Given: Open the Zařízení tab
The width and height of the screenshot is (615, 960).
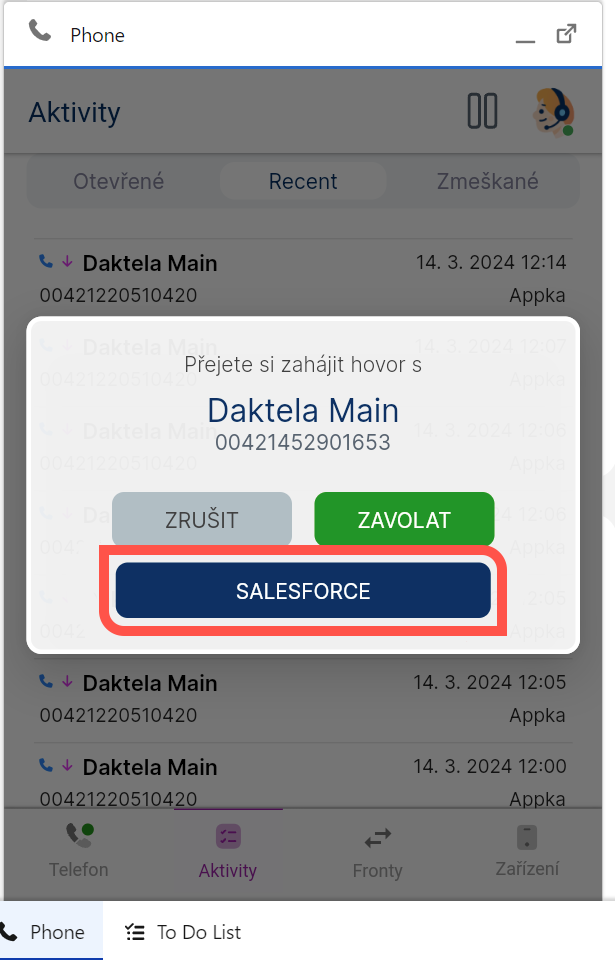Looking at the screenshot, I should [x=527, y=851].
